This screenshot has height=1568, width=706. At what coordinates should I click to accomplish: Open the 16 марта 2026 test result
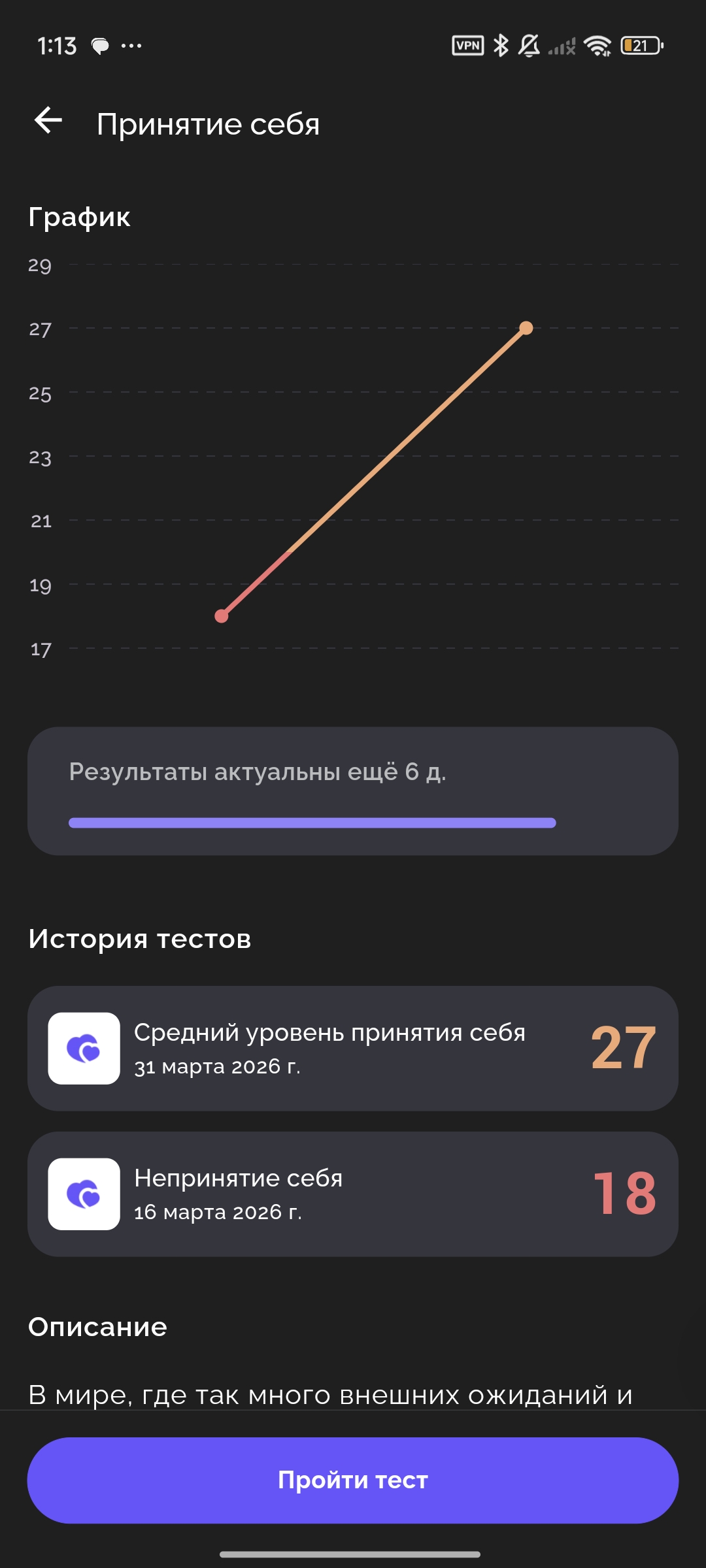pyautogui.click(x=353, y=1194)
